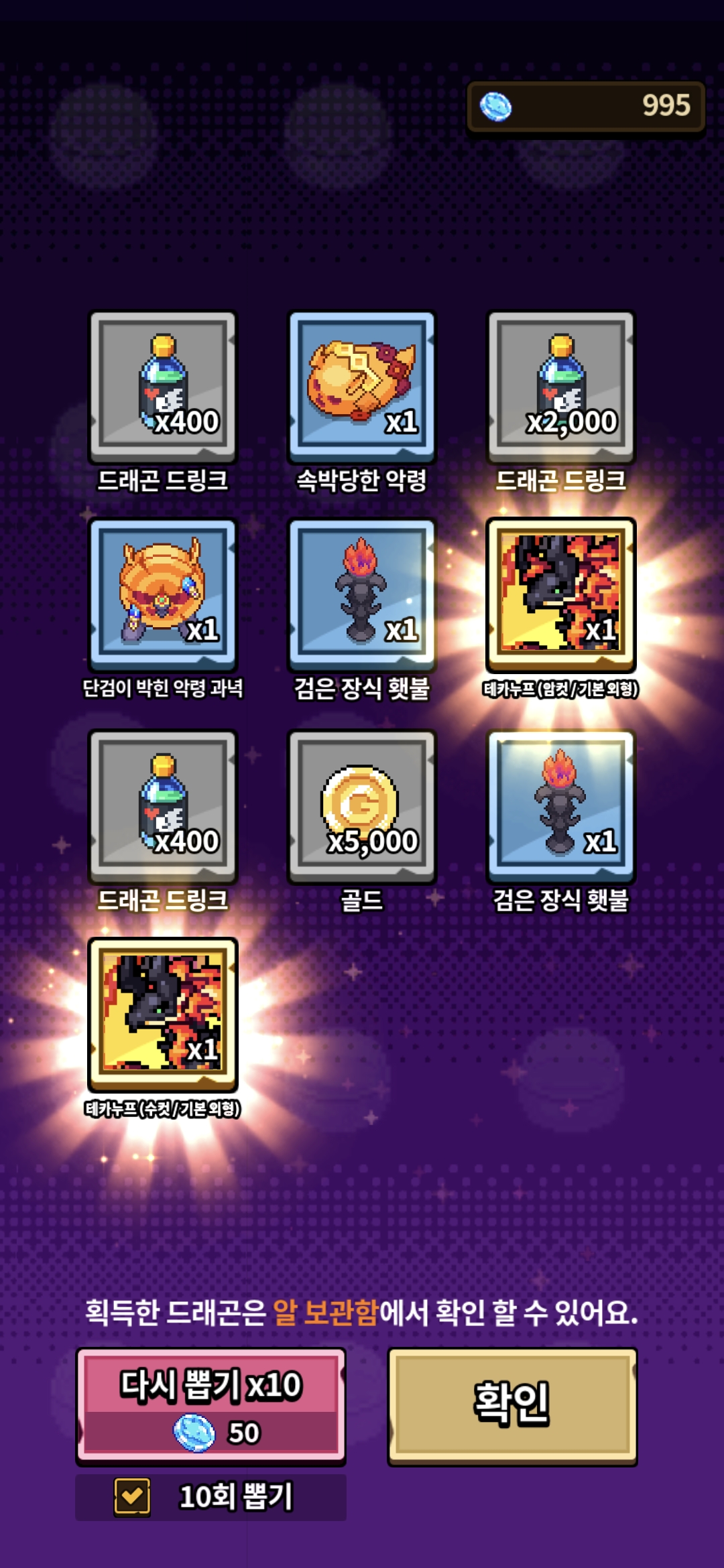
Task: Toggle the 10회 뽑기 checkbox
Action: pyautogui.click(x=132, y=1496)
